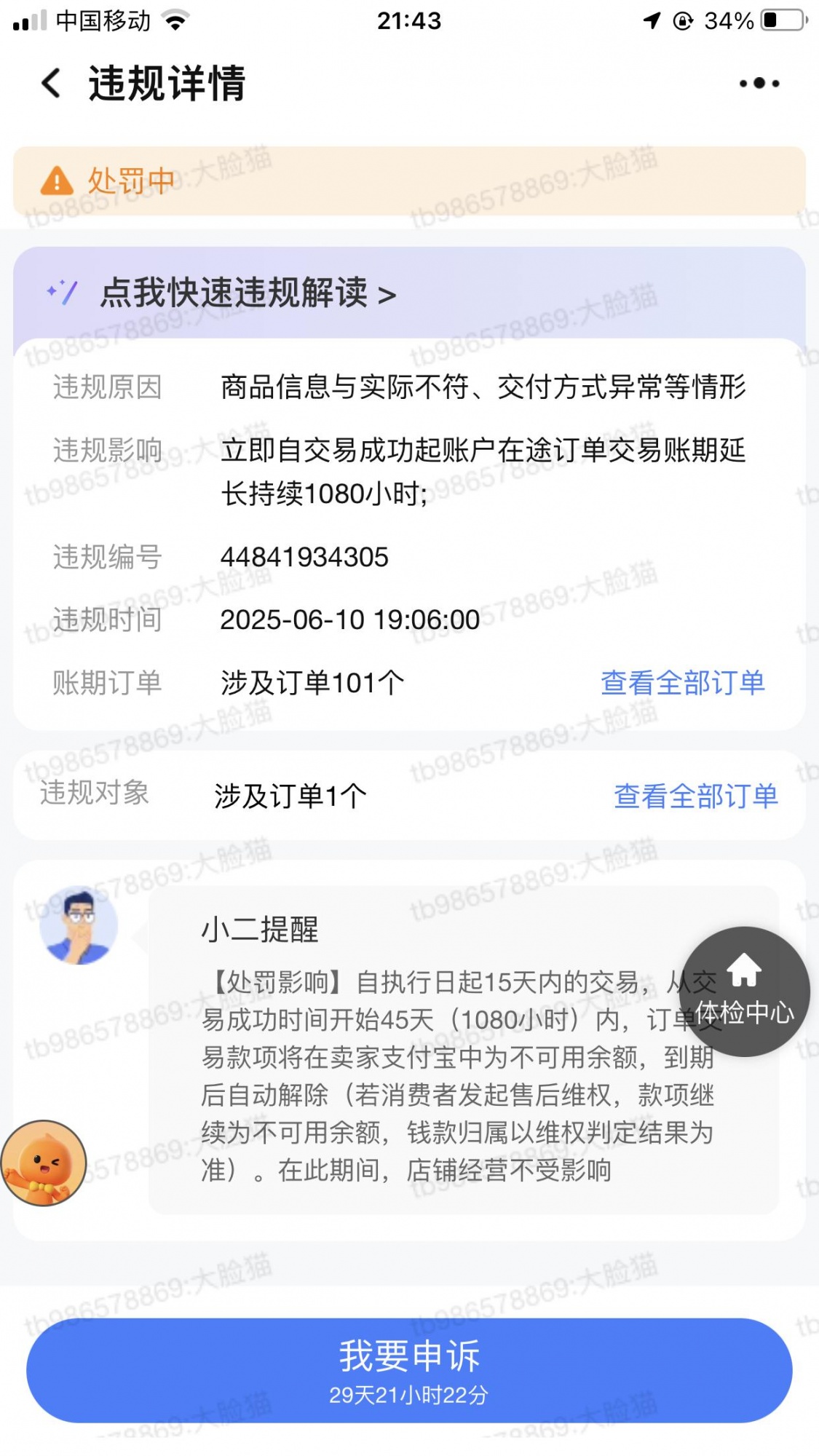The width and height of the screenshot is (819, 1456).
Task: View all orders for 账期订单
Action: pos(682,683)
